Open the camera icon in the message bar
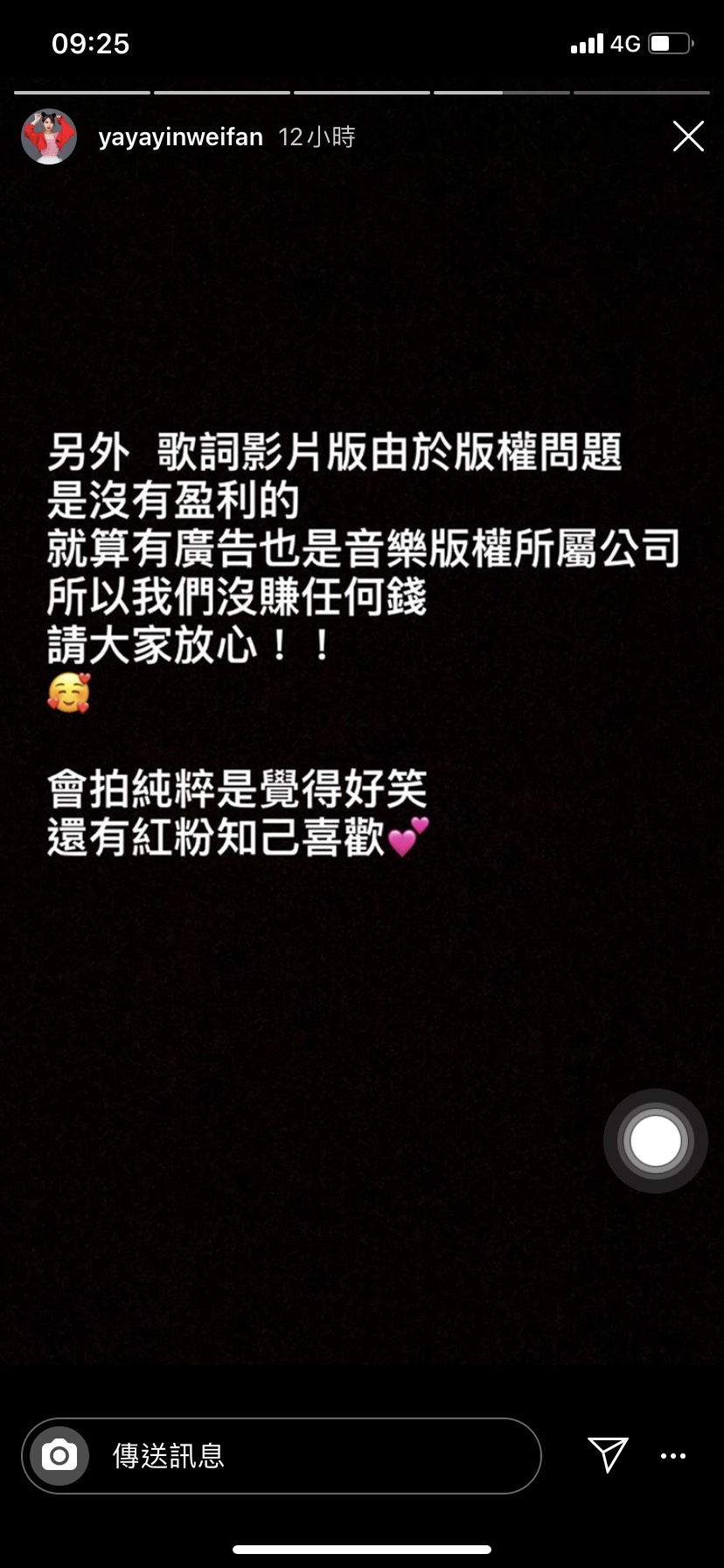Viewport: 724px width, 1568px height. (59, 1455)
